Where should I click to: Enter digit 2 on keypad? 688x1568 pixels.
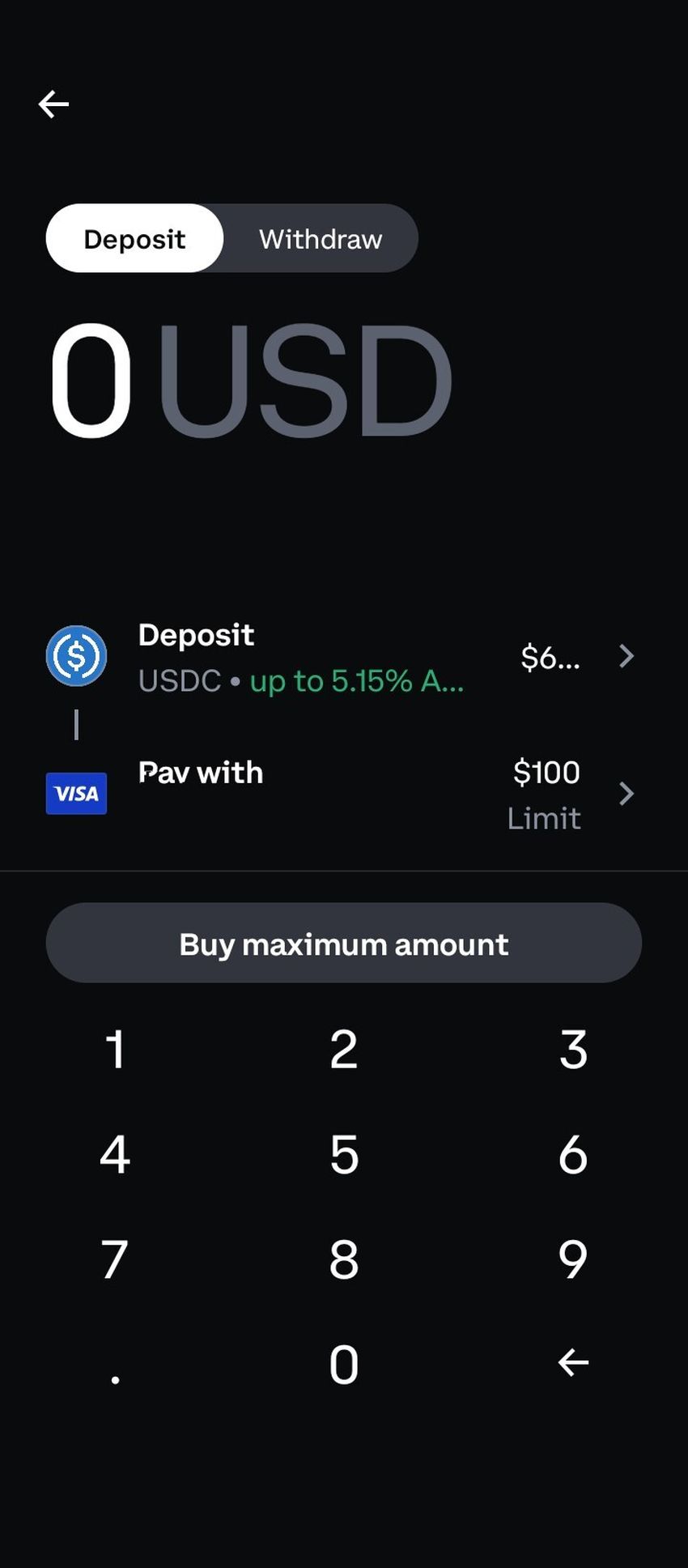343,1050
